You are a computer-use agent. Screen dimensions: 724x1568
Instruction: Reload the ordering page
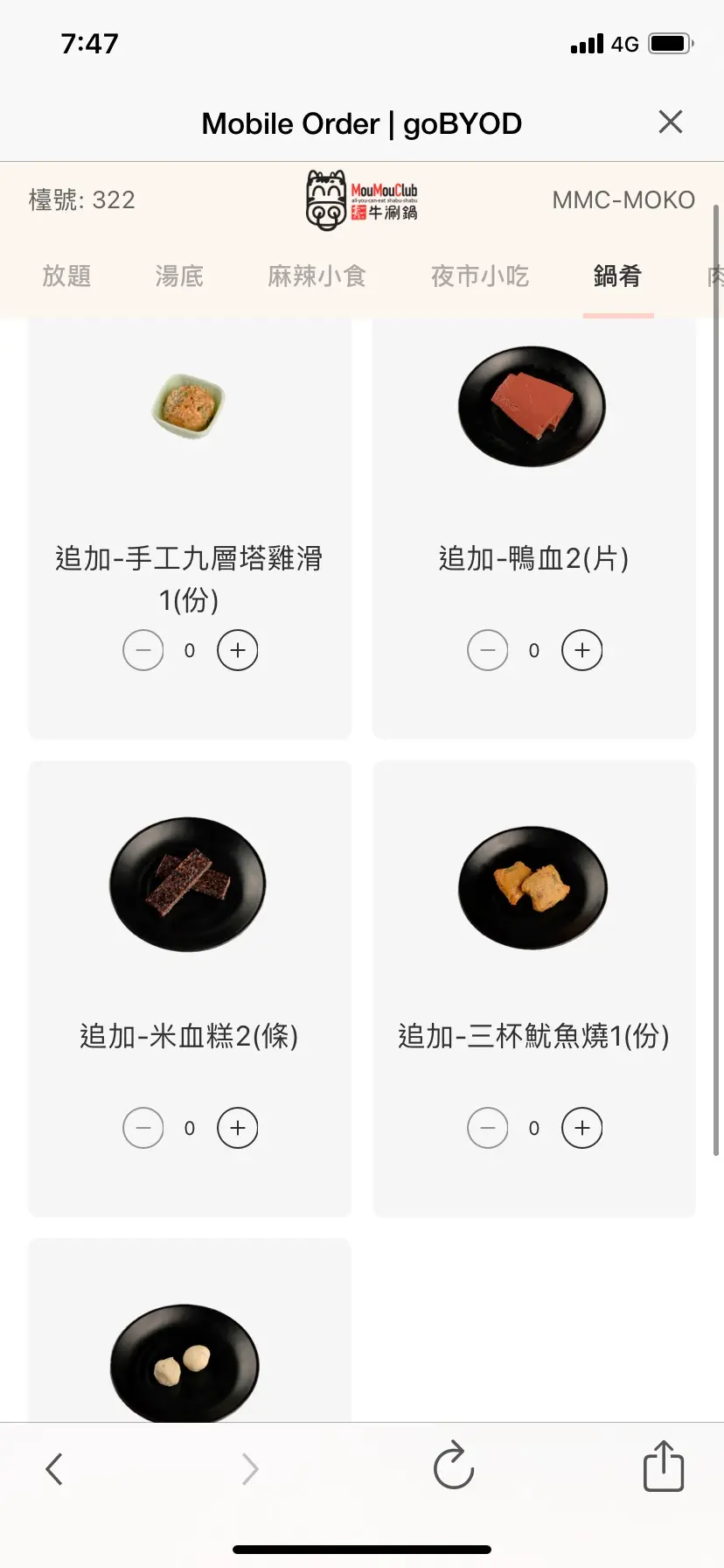pyautogui.click(x=453, y=1466)
